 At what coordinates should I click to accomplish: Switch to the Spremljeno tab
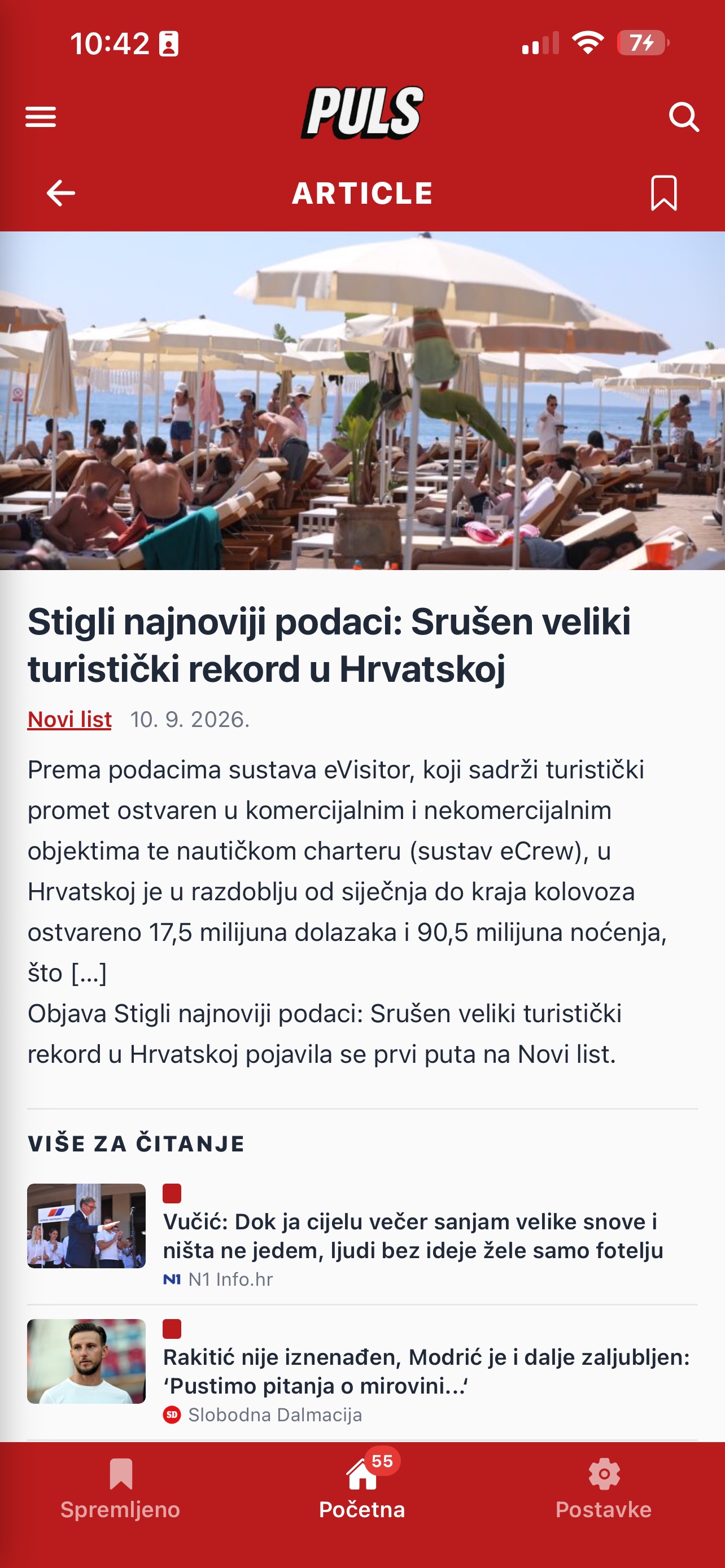(120, 1490)
